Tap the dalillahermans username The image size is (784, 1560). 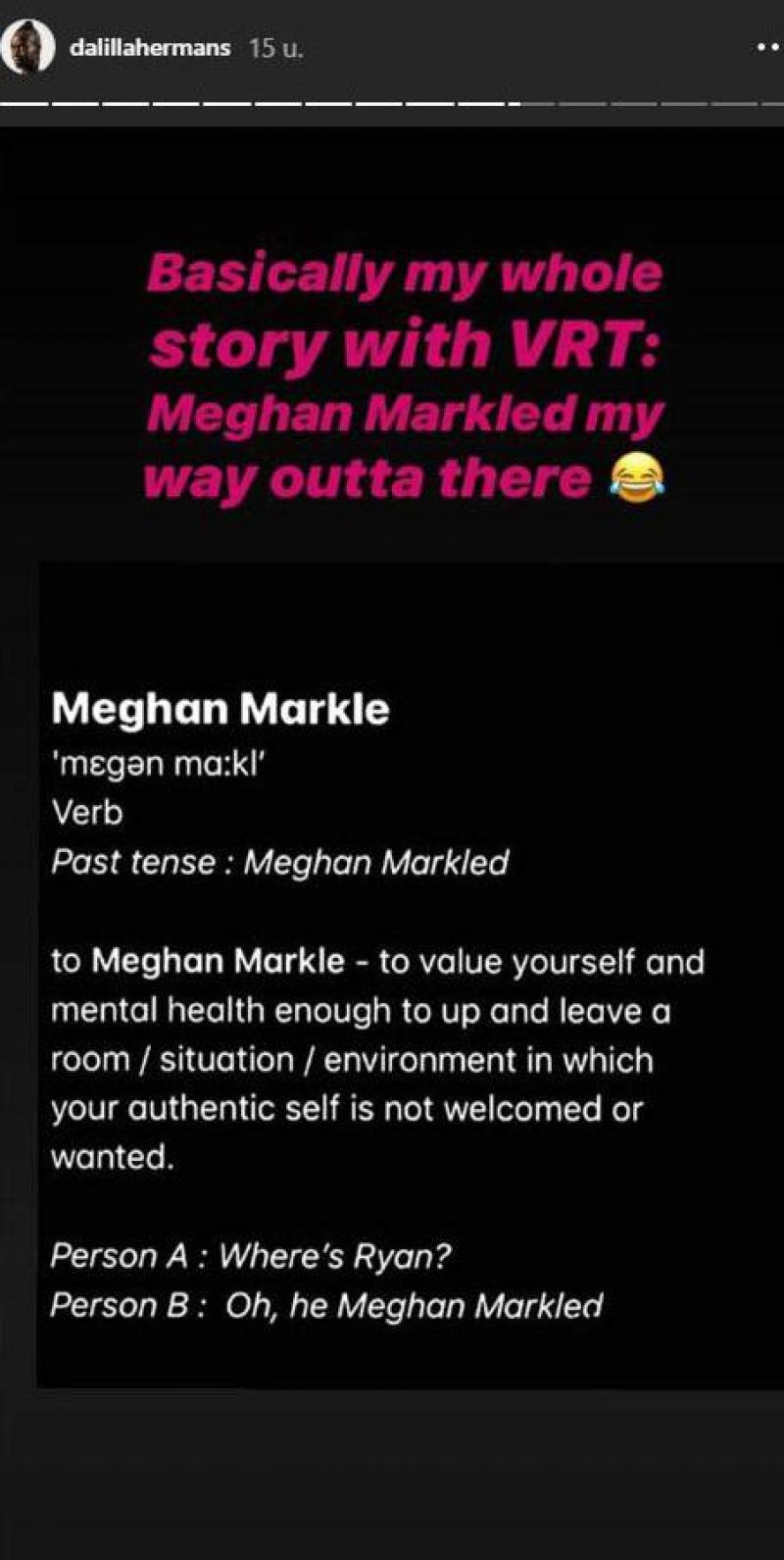tap(150, 48)
